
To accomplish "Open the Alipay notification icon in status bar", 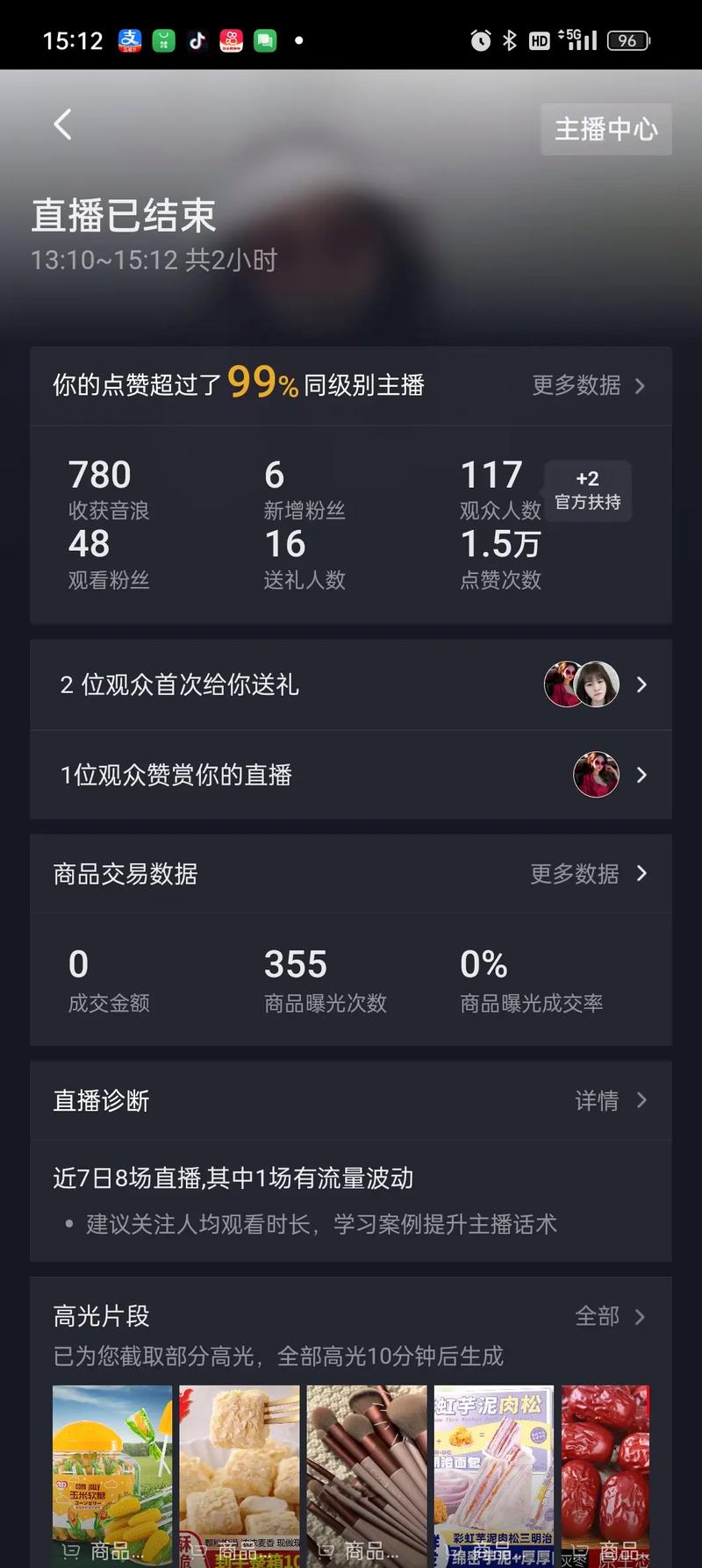I will (x=130, y=39).
